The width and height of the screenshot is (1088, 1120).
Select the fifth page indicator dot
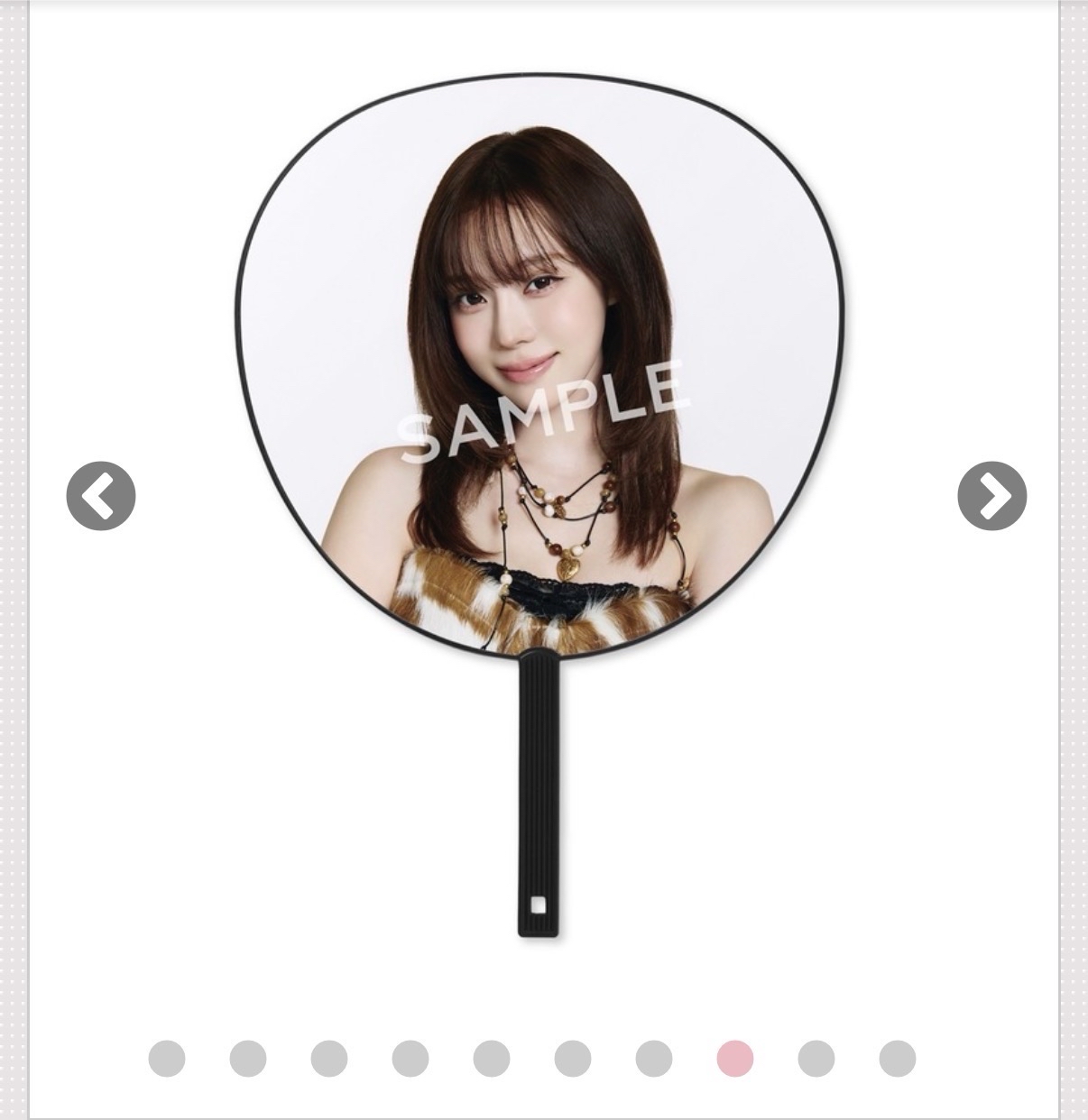pyautogui.click(x=492, y=1058)
